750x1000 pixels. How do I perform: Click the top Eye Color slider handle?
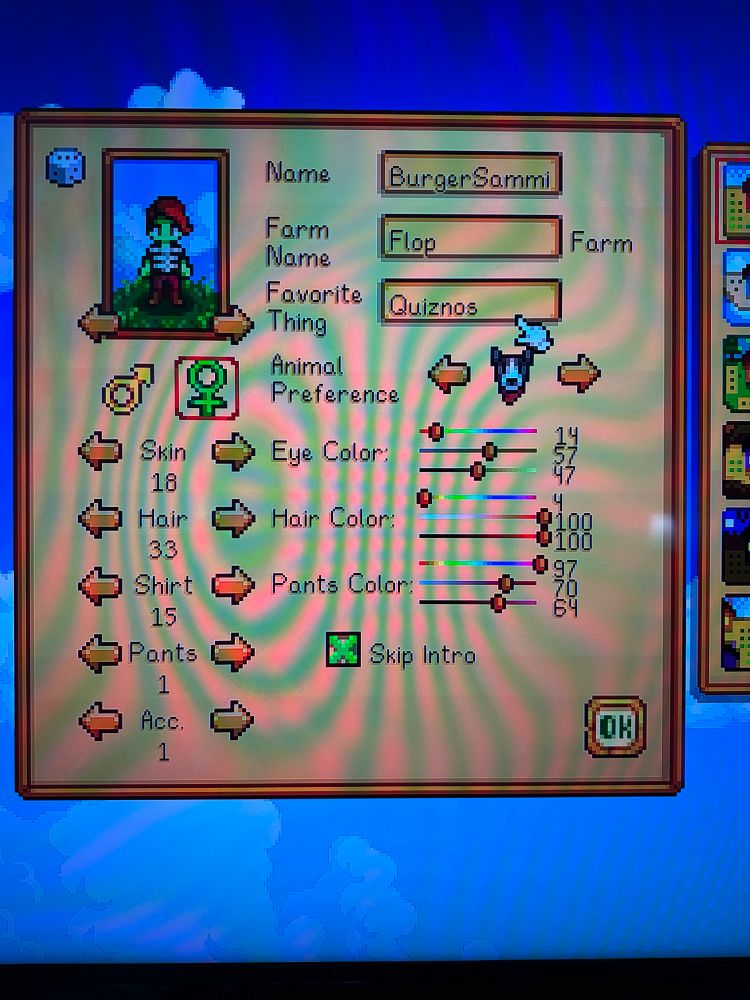point(438,432)
